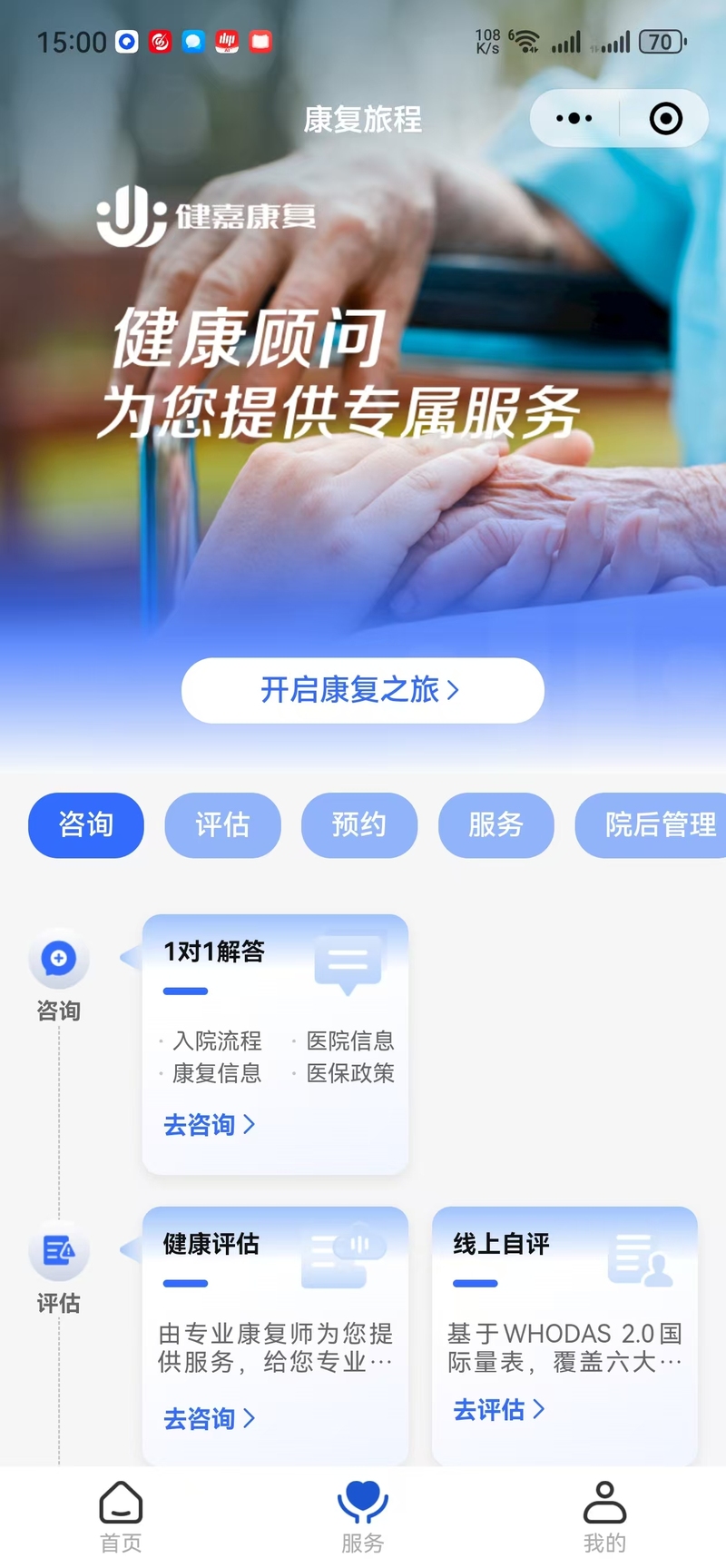Open the 服务 tab in the bottom bar
The width and height of the screenshot is (726, 1568).
click(x=362, y=1516)
